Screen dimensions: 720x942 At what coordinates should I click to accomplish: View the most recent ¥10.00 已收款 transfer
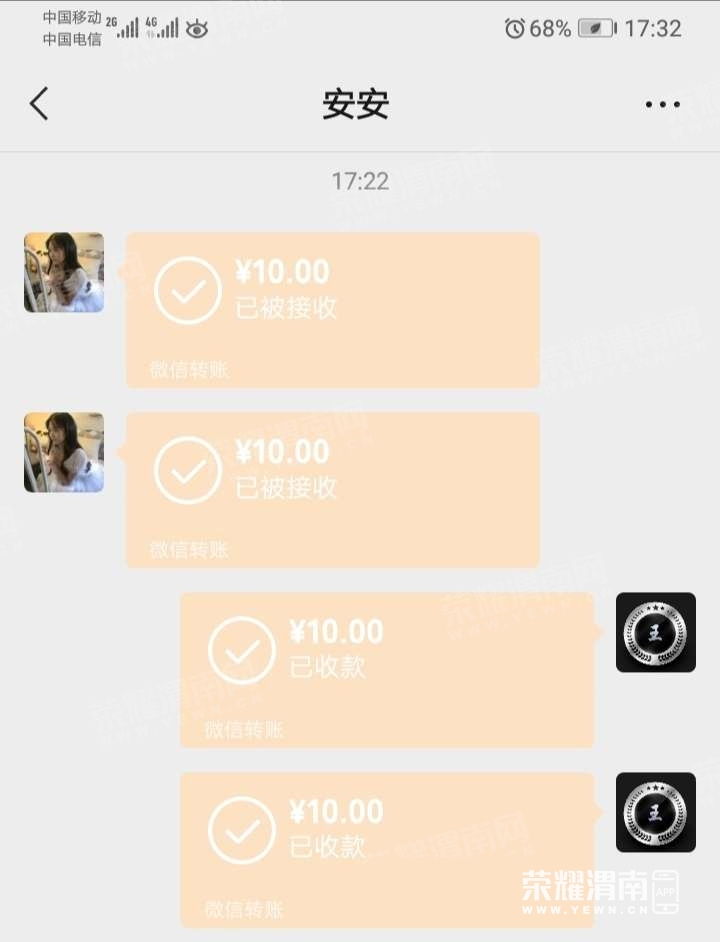coord(386,848)
